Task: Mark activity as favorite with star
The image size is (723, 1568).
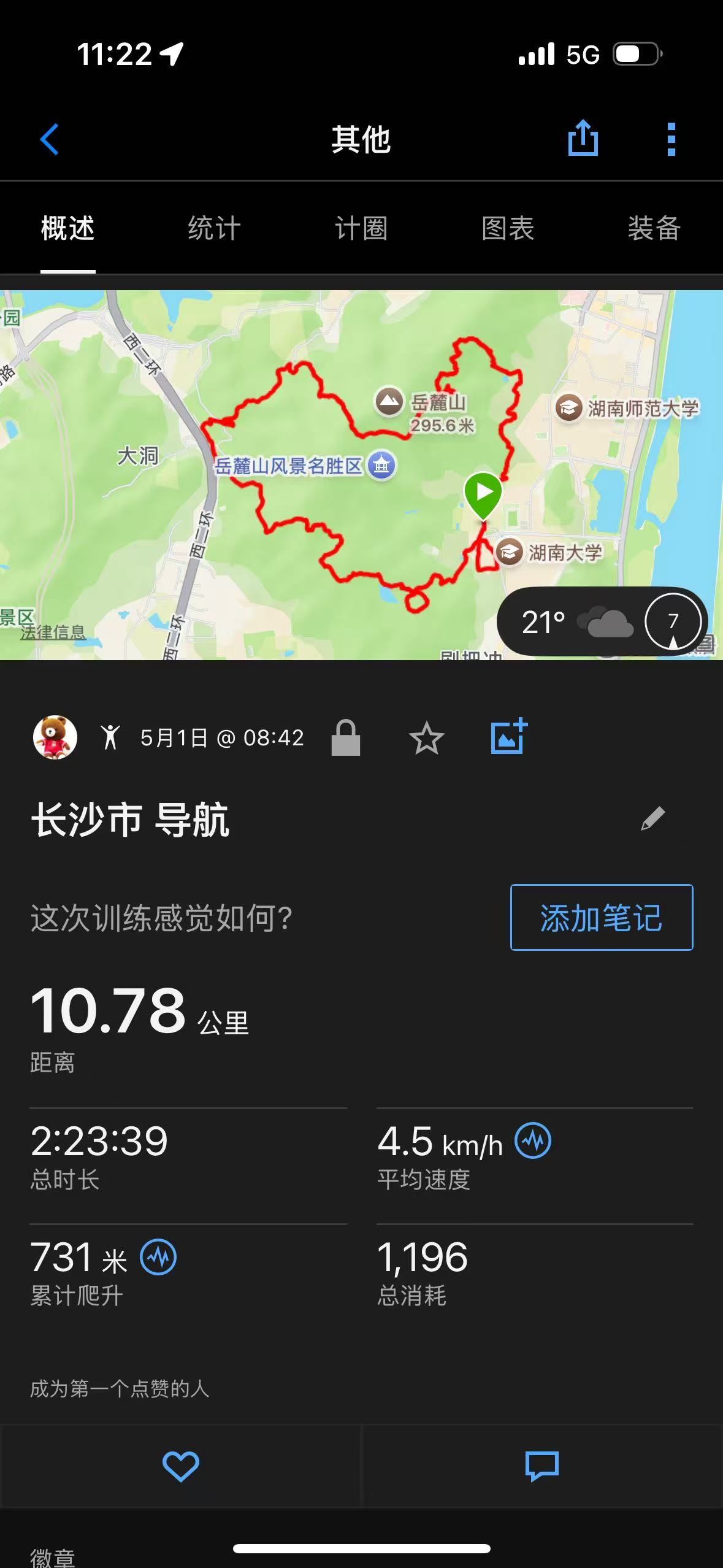Action: click(426, 738)
